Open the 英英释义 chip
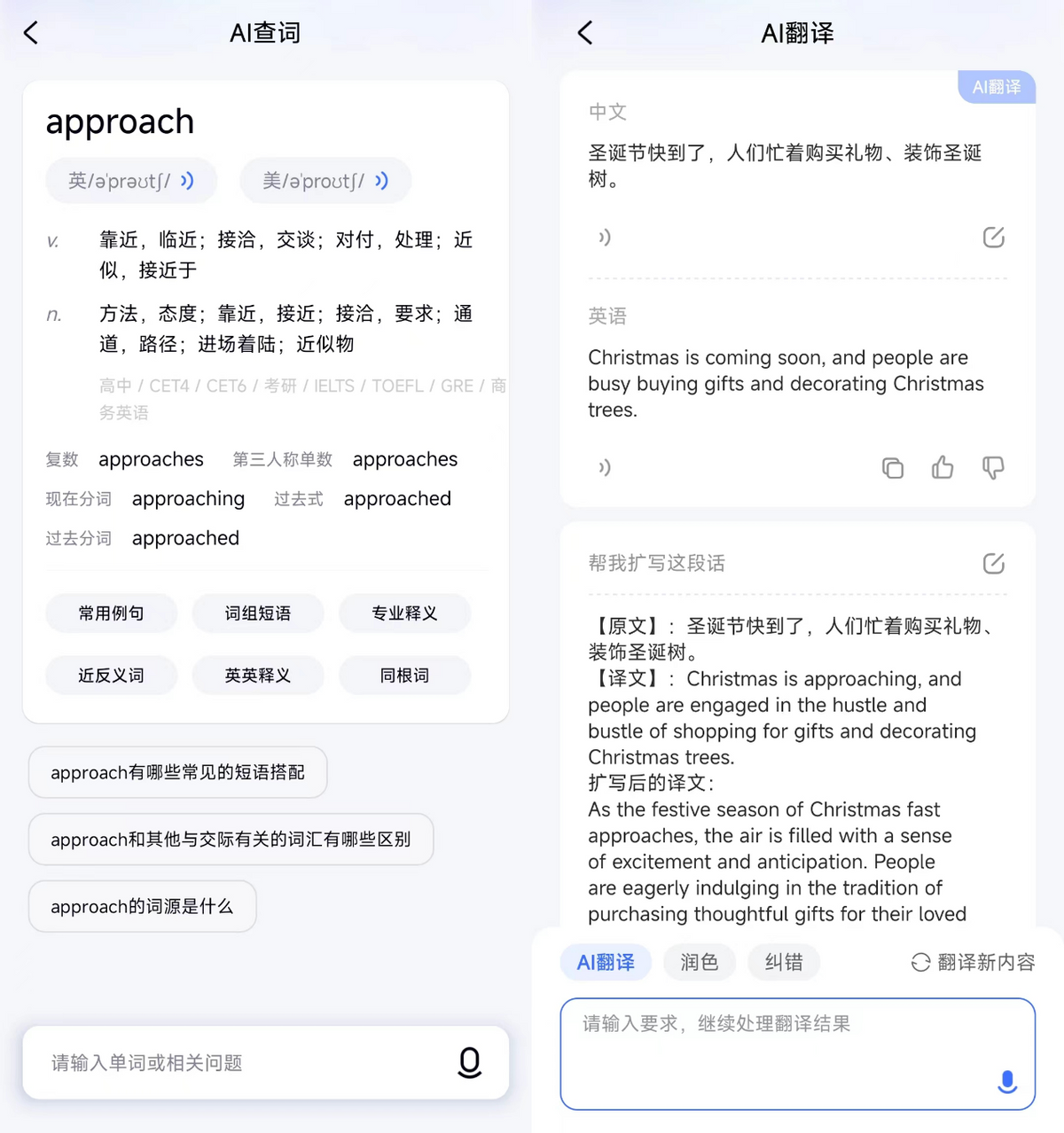The width and height of the screenshot is (1064, 1133). (x=257, y=676)
